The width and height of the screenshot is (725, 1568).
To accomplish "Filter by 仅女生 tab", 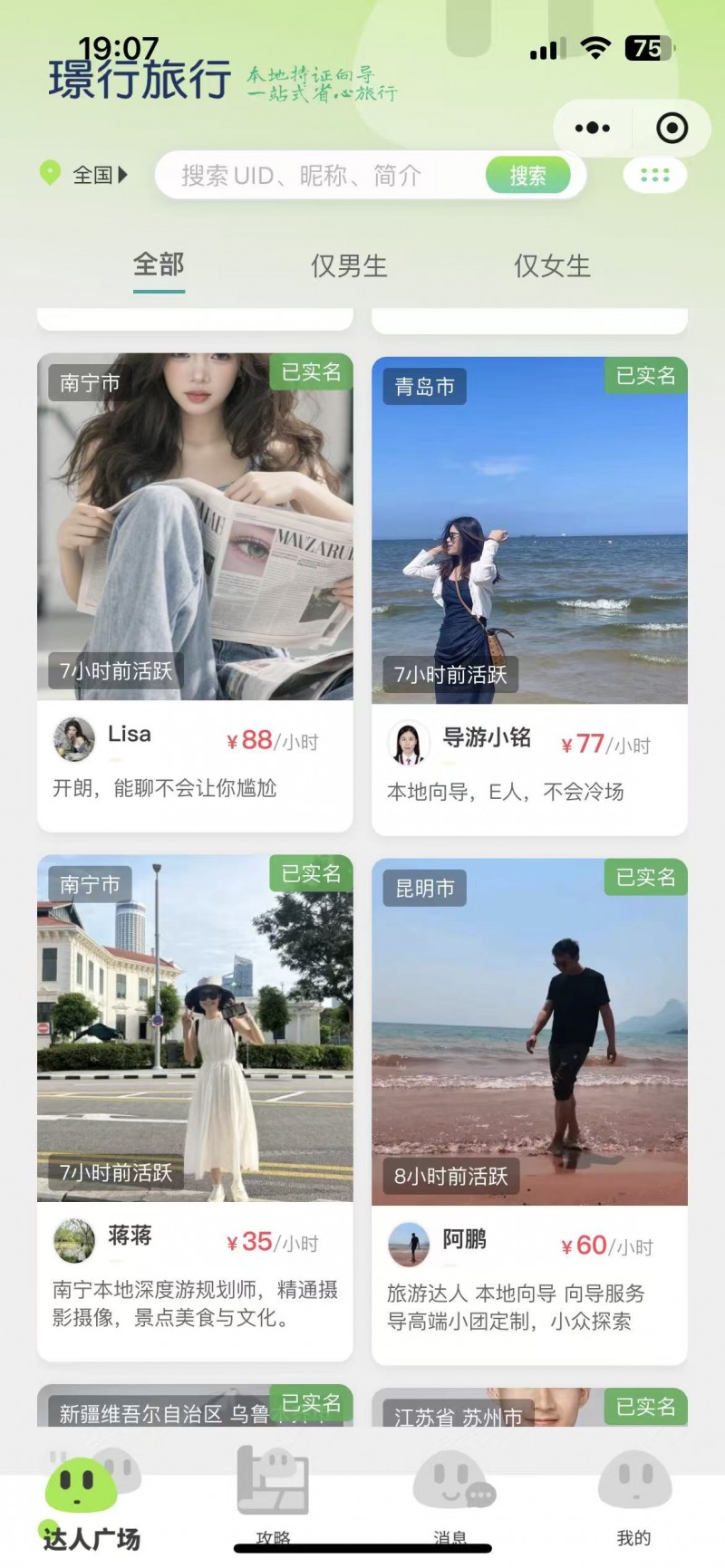I will pyautogui.click(x=552, y=266).
